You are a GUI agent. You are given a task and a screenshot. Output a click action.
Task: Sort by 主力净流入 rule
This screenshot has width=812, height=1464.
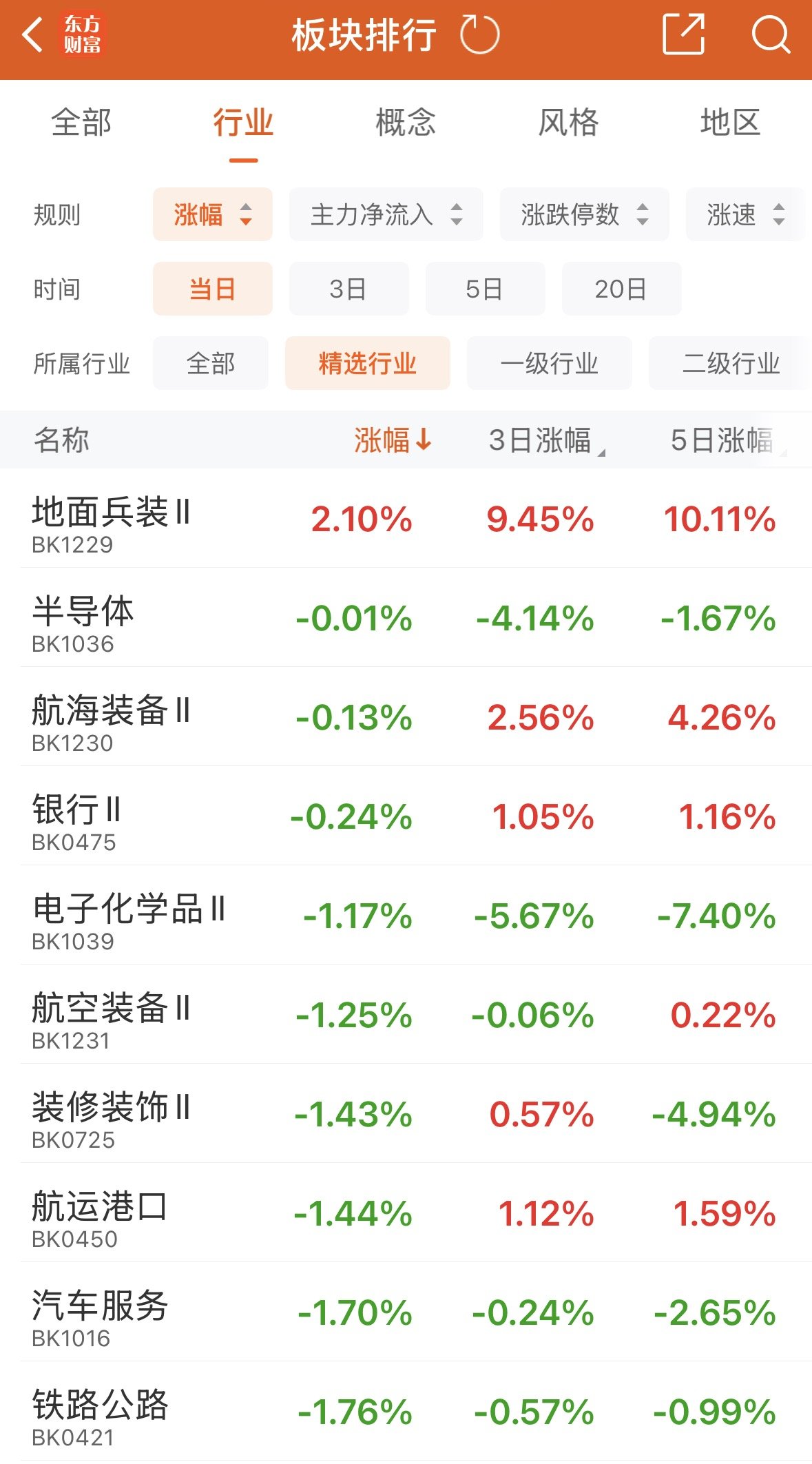[386, 214]
